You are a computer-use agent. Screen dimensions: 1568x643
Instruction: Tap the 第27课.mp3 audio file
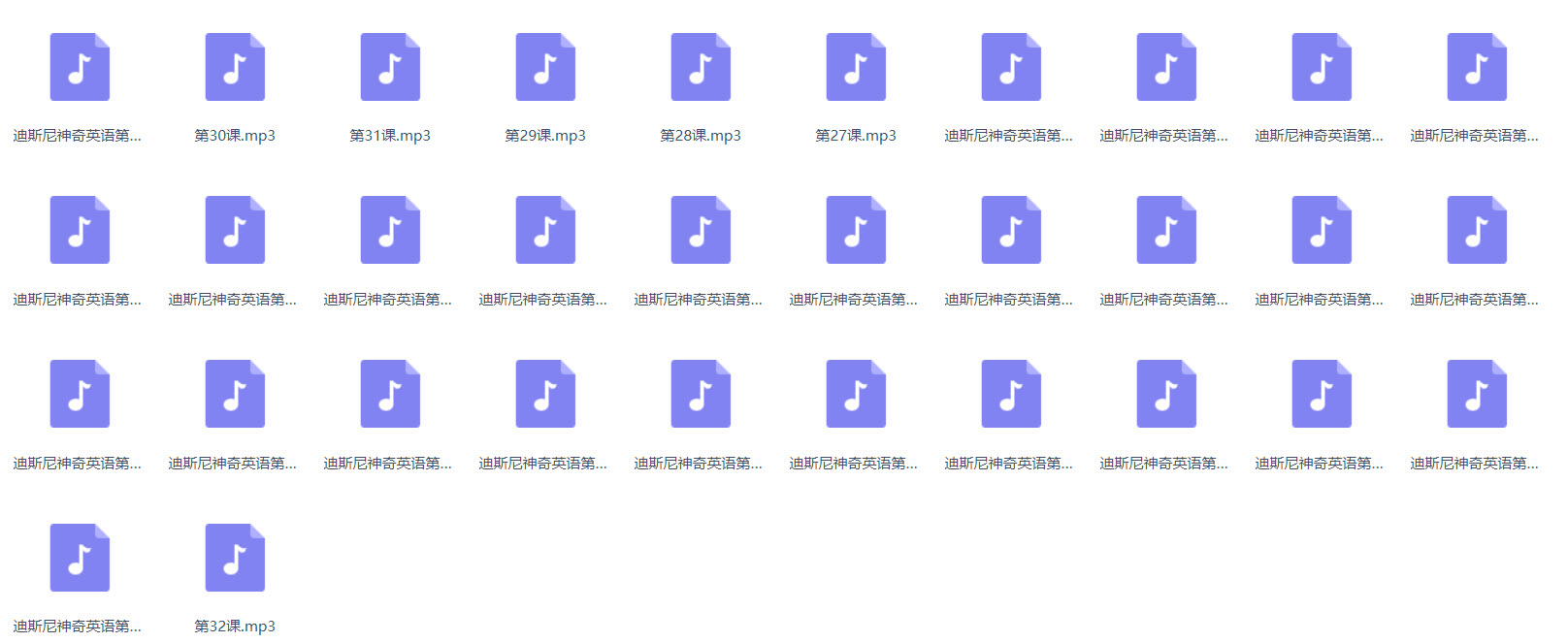tap(856, 68)
